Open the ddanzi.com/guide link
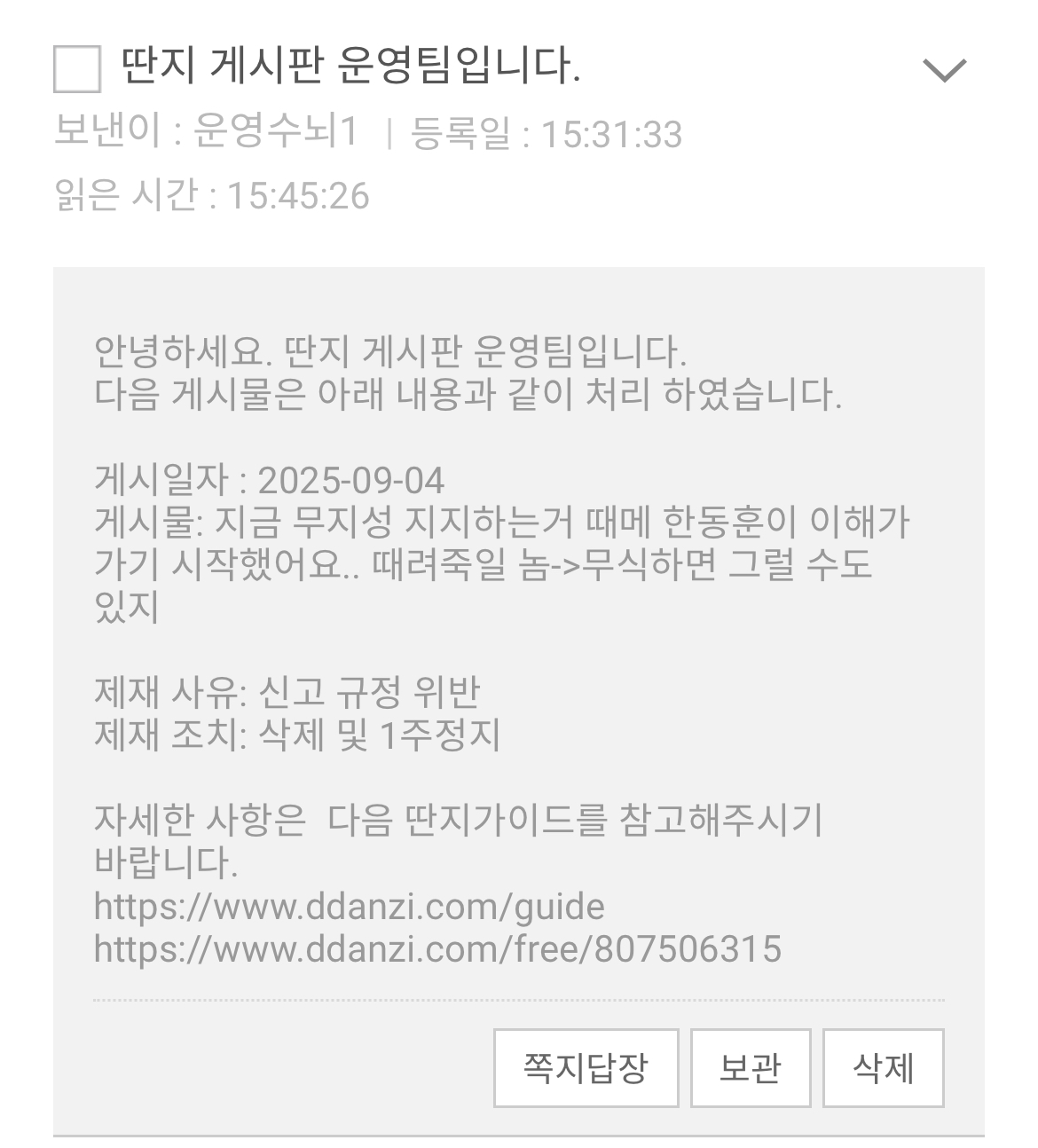Viewport: 1038px width, 1148px height. tap(349, 907)
